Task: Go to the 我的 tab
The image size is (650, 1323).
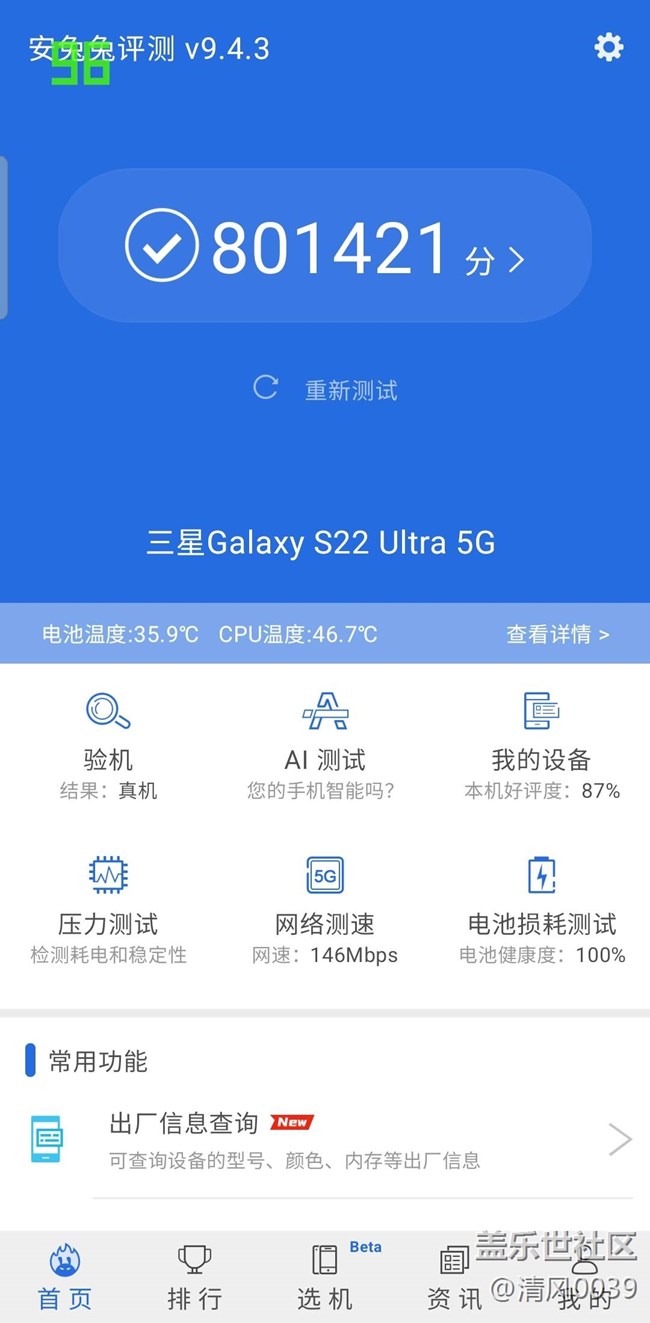Action: click(x=585, y=1277)
